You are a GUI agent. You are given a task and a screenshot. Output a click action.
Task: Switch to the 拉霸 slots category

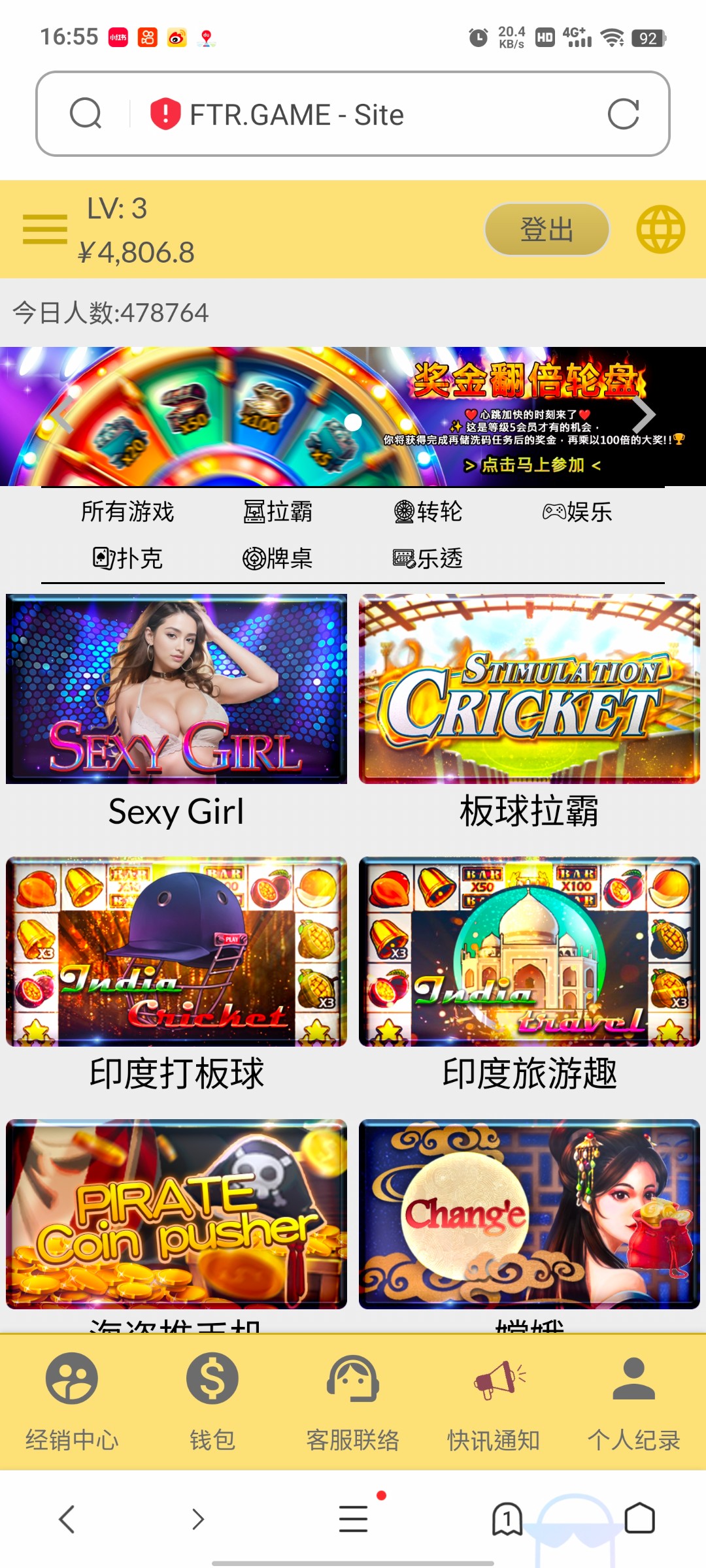tap(278, 512)
